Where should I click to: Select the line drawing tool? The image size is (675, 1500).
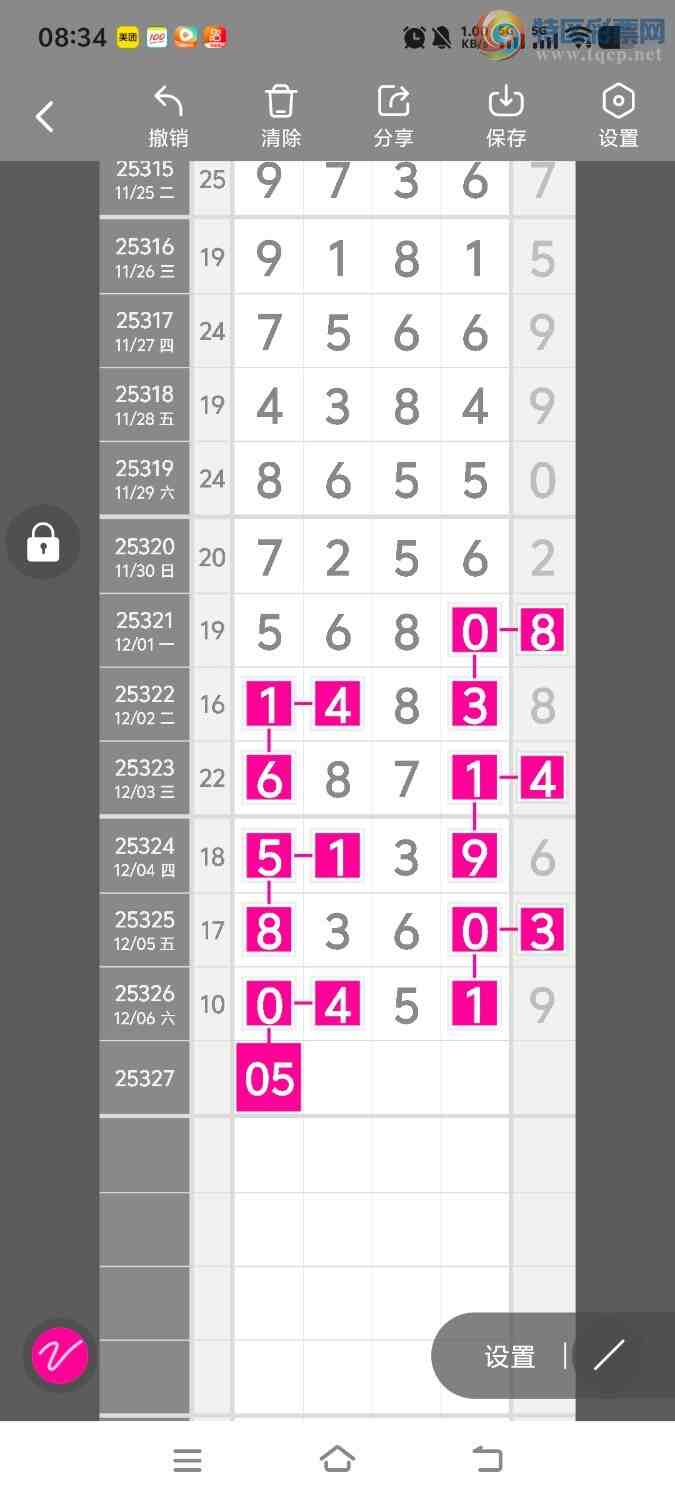tap(608, 1356)
